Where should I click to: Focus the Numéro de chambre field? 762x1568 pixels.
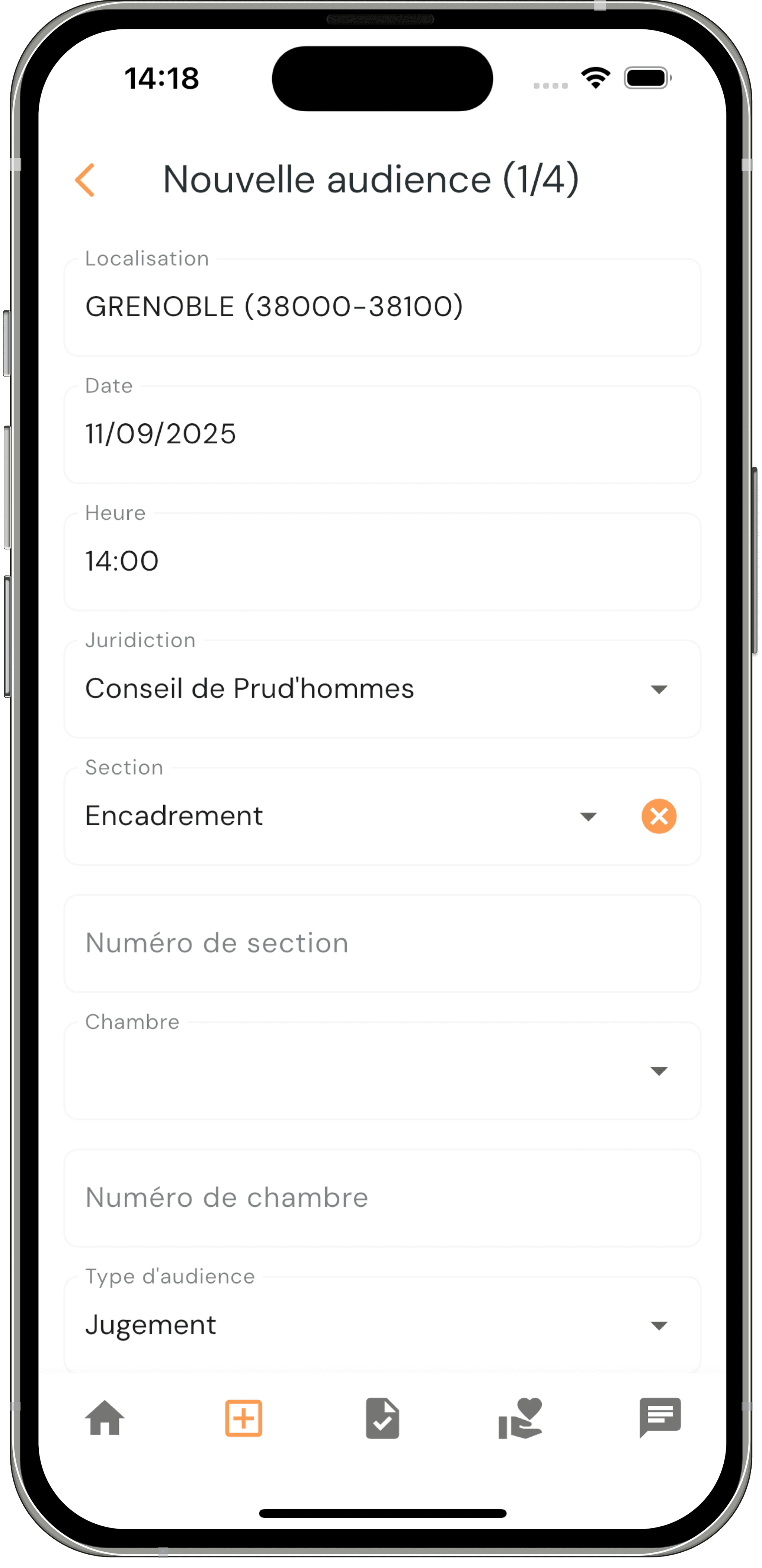point(382,1198)
